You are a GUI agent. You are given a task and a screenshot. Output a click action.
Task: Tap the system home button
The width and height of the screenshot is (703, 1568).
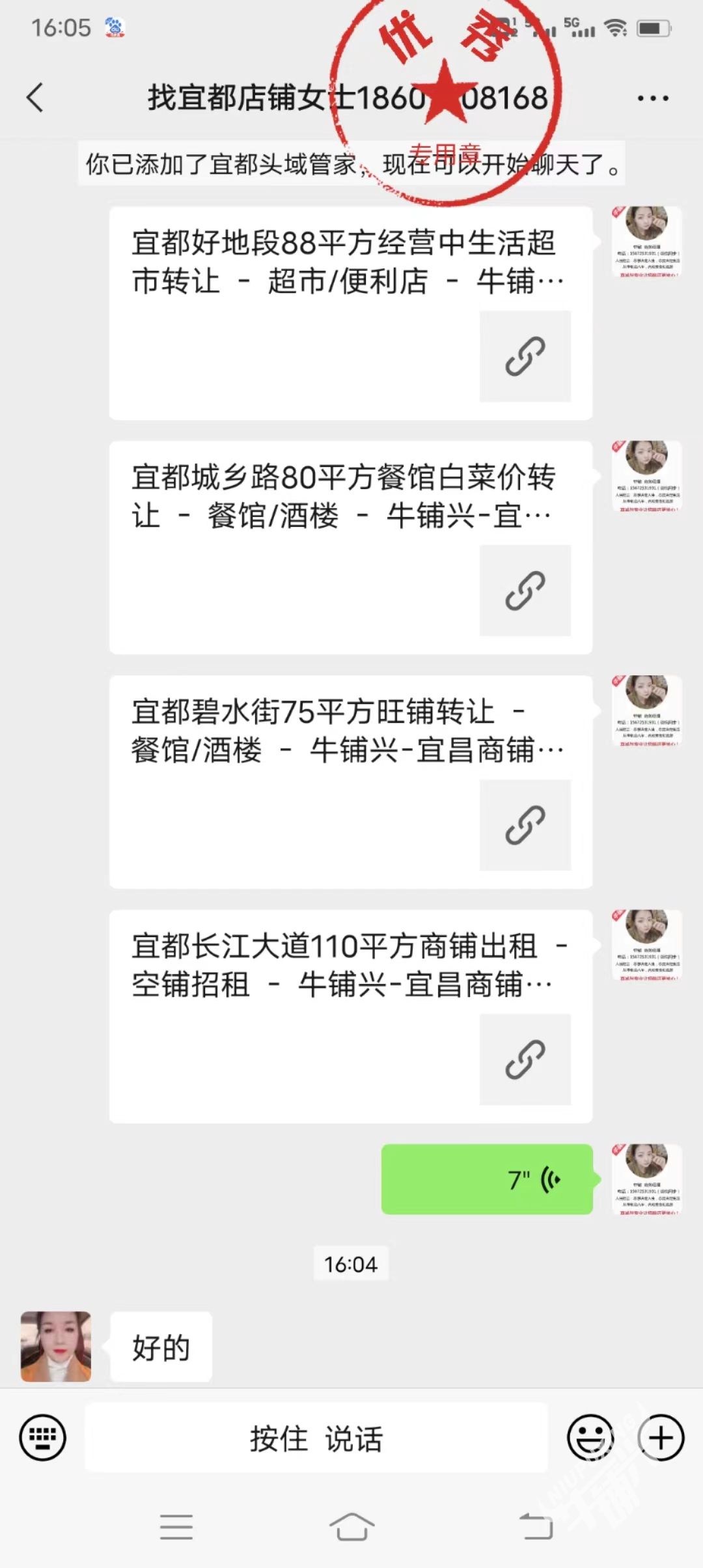[351, 1526]
